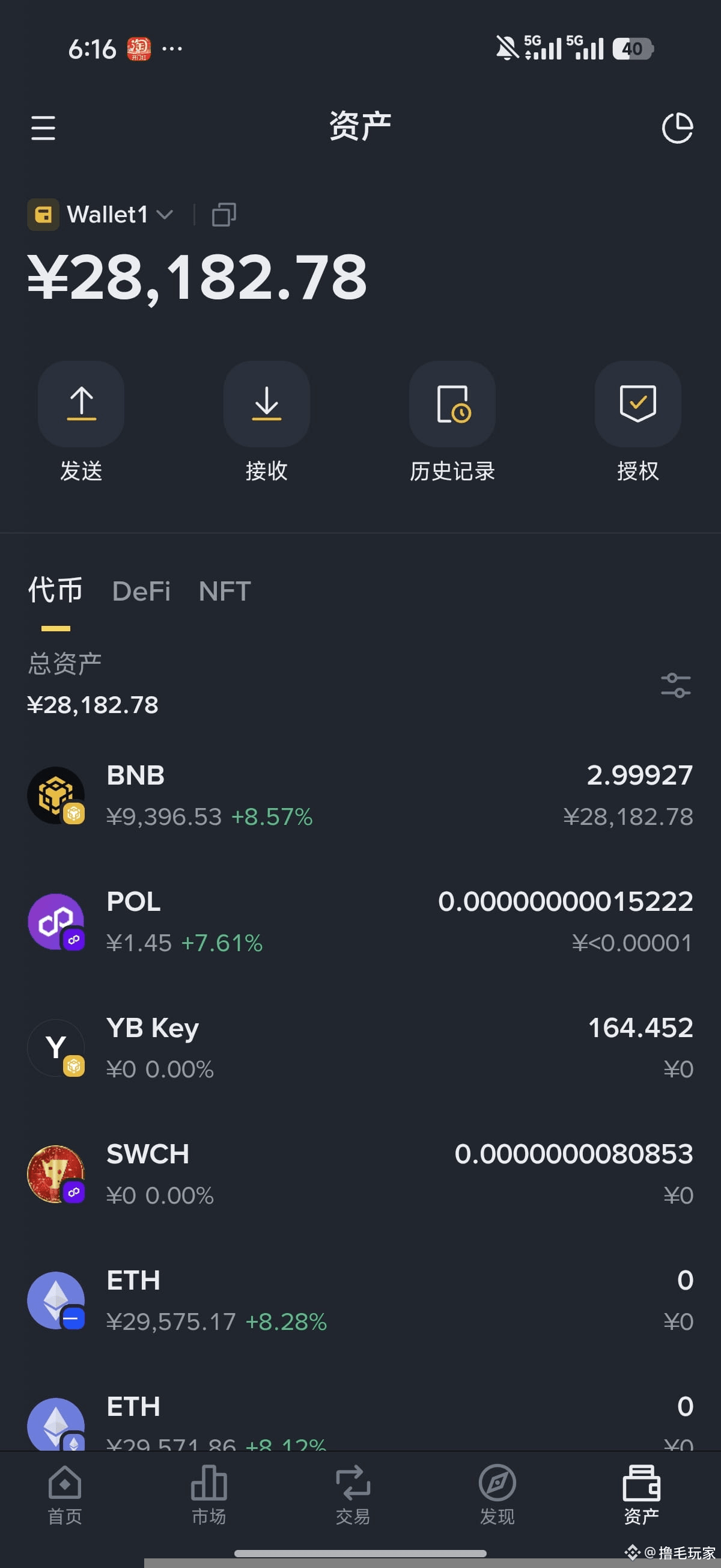Open the hamburger drawer menu
Viewport: 721px width, 1568px height.
[43, 128]
